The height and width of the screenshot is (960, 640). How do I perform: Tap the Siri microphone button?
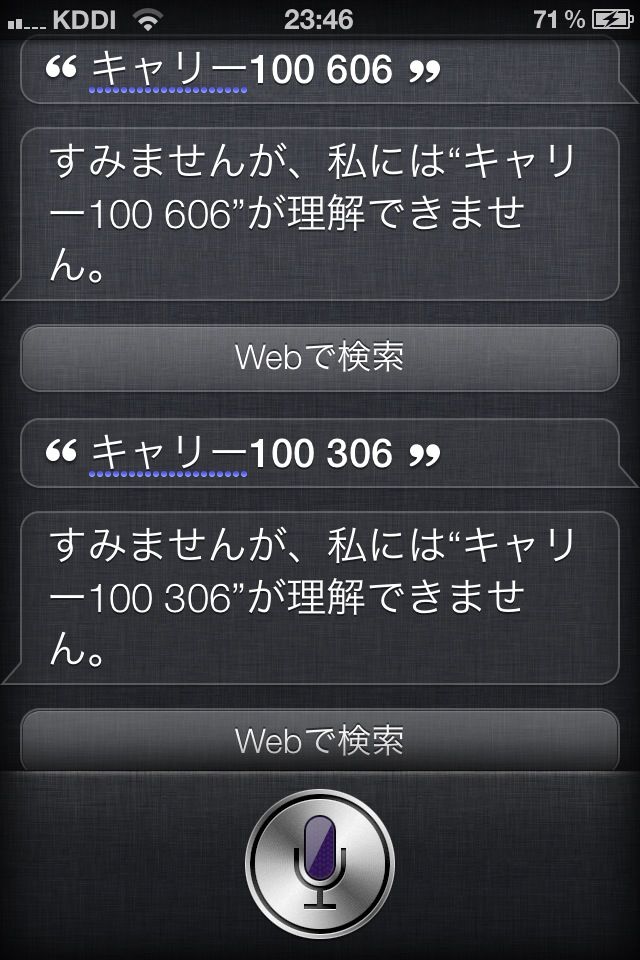pos(320,862)
